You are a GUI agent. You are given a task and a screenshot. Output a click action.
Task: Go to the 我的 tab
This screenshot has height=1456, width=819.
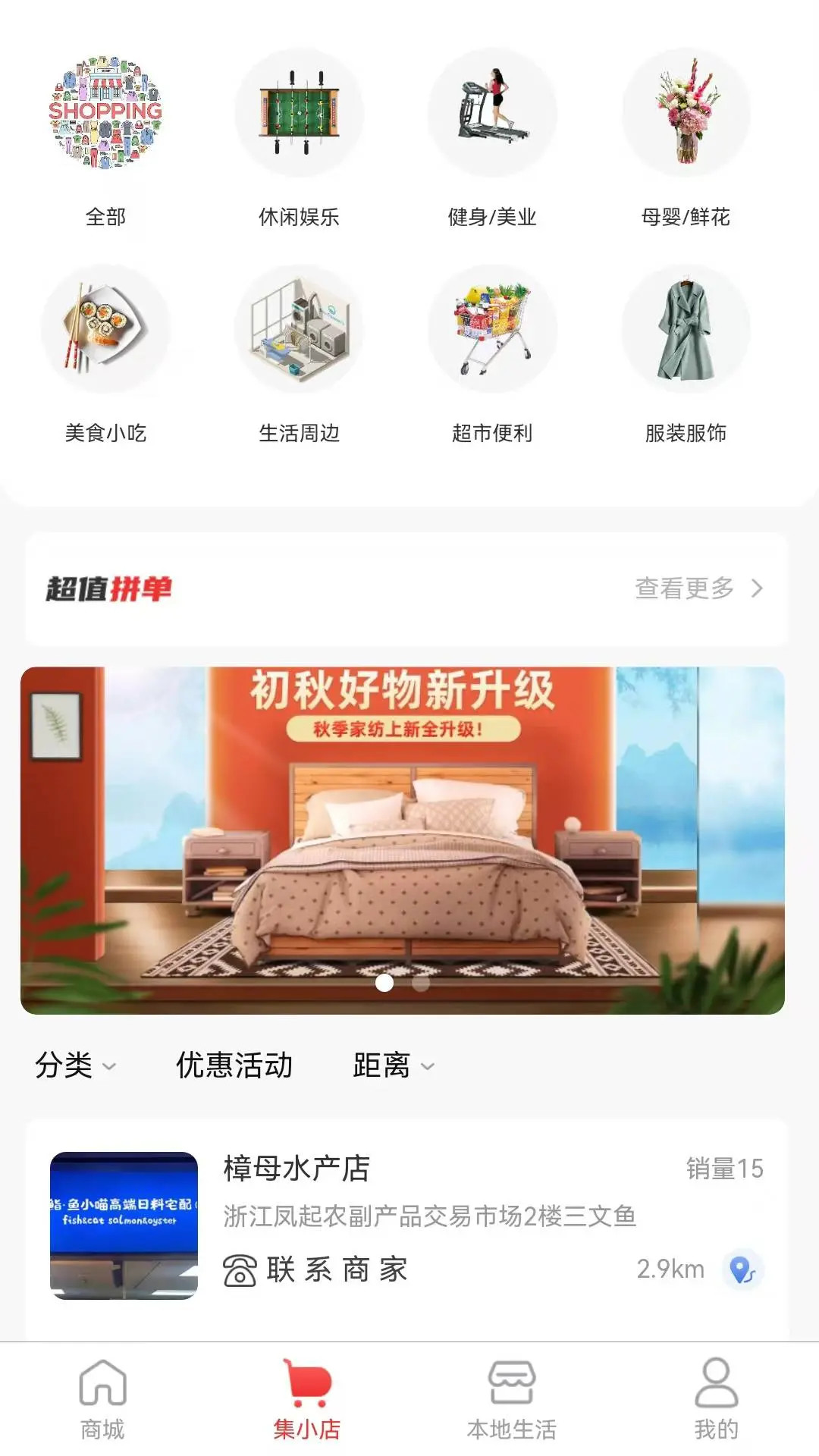click(x=716, y=1399)
